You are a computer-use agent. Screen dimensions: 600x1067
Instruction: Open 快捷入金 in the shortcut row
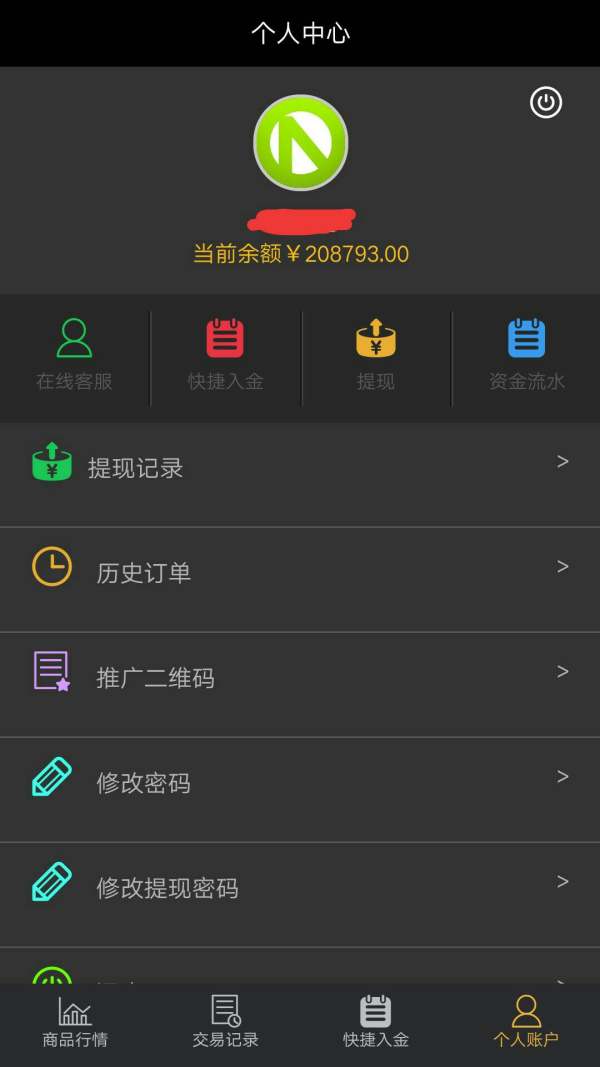tap(225, 355)
